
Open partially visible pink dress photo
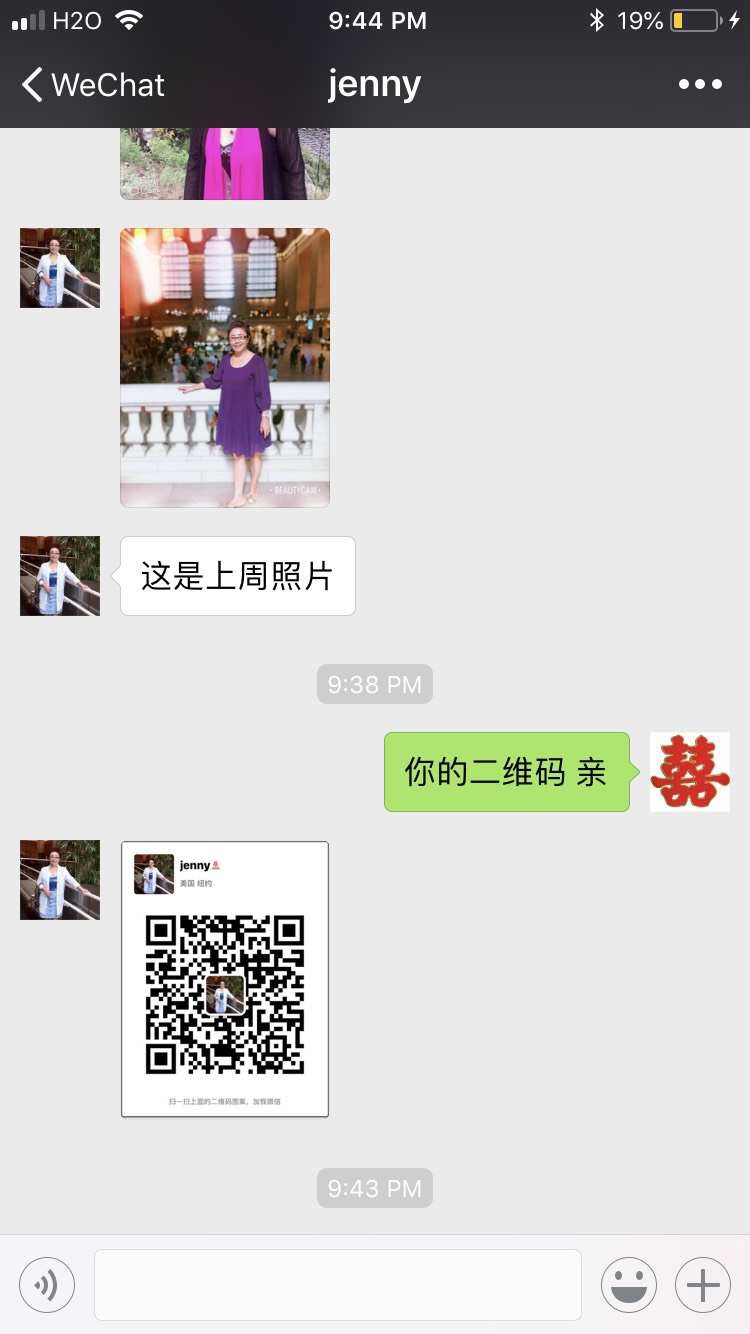point(225,164)
